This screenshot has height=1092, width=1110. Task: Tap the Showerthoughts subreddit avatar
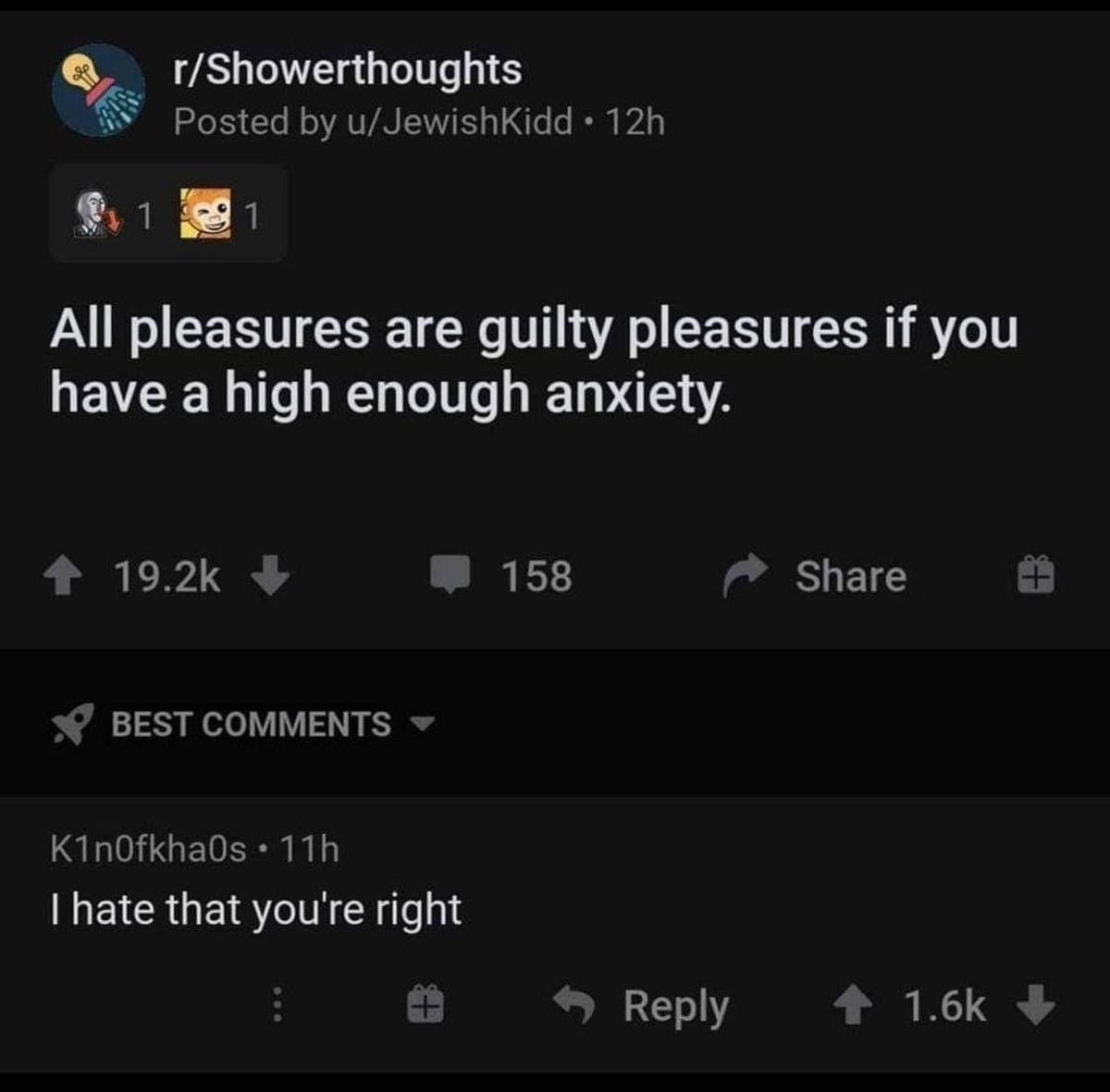(x=98, y=91)
